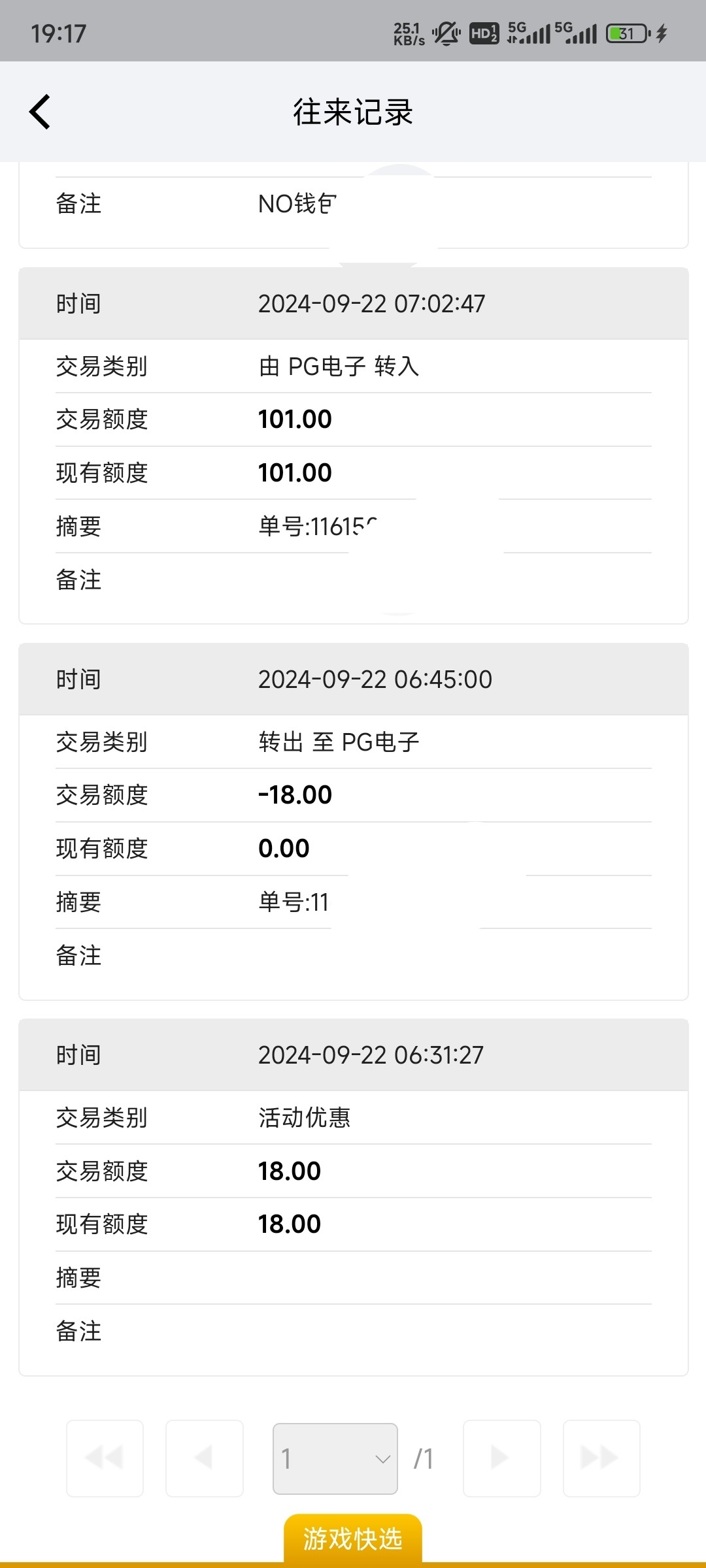Open the page number dropdown
This screenshot has height=1568, width=706.
tap(335, 1458)
